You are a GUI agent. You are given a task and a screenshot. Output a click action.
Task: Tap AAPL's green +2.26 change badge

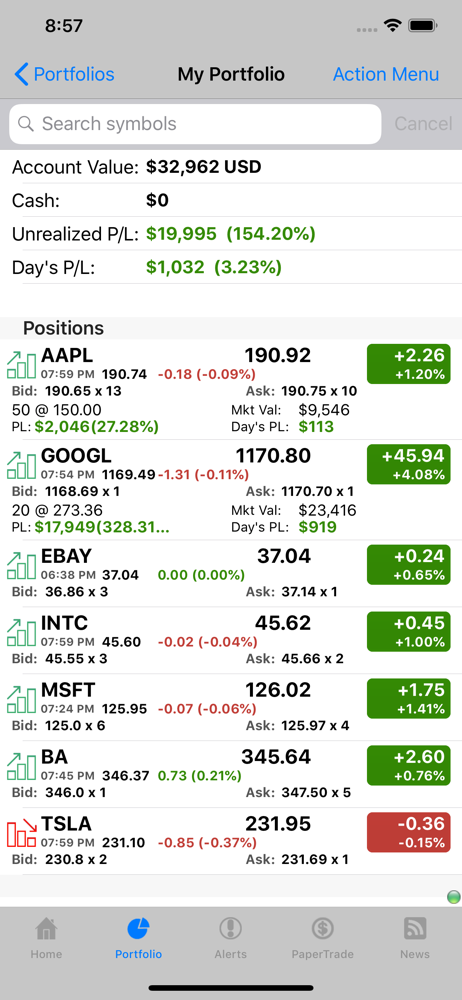pyautogui.click(x=409, y=364)
